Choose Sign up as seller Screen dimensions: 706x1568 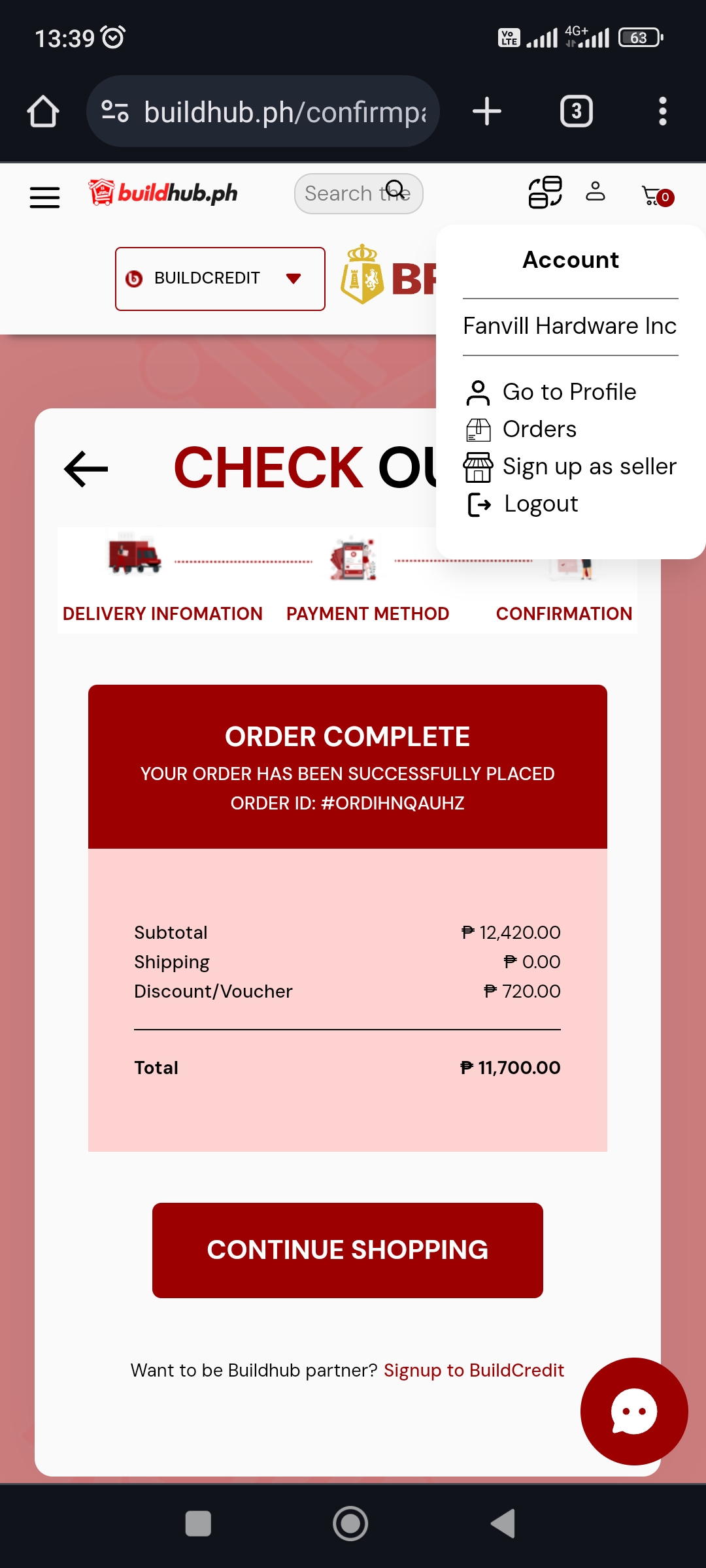click(588, 466)
